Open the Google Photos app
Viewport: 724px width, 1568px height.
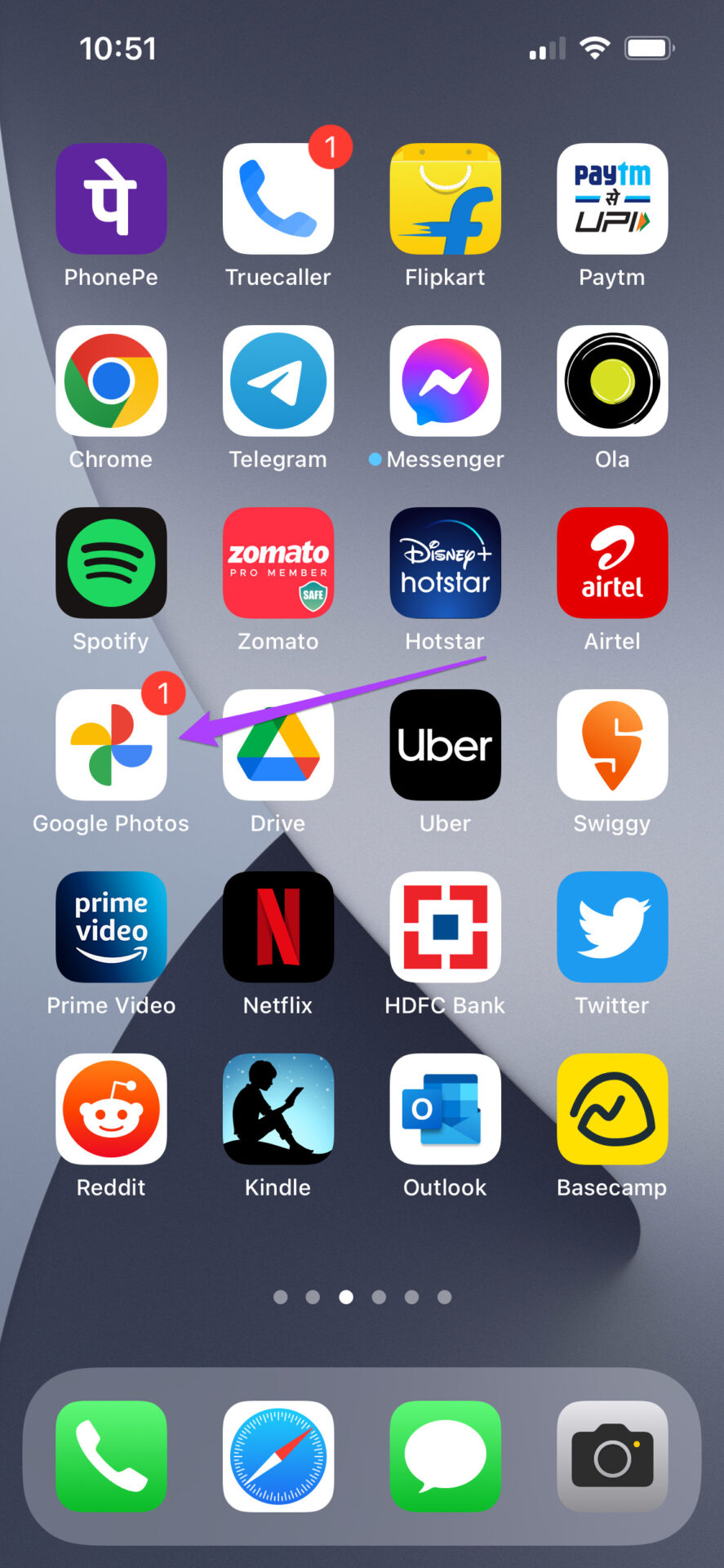pyautogui.click(x=111, y=745)
